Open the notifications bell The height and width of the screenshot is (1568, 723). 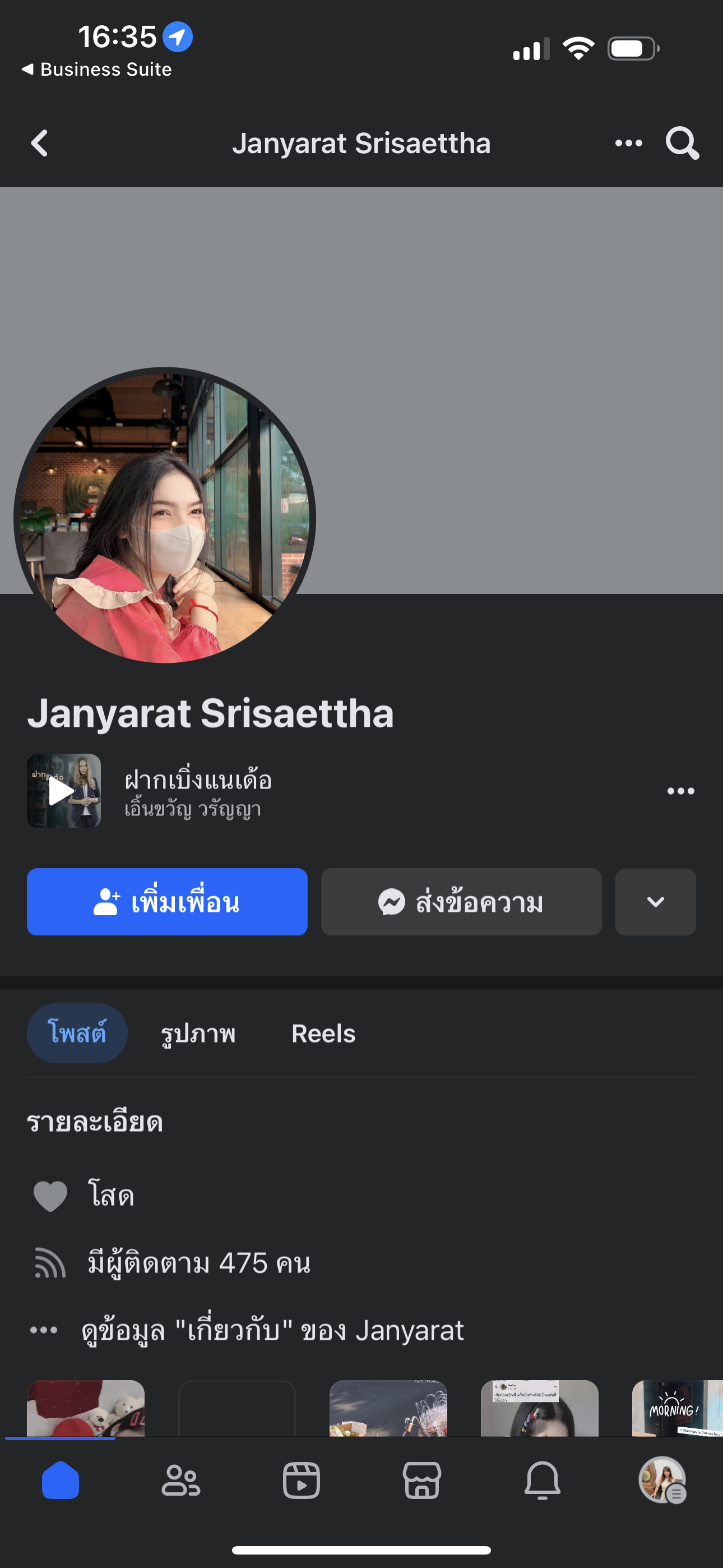[543, 1480]
